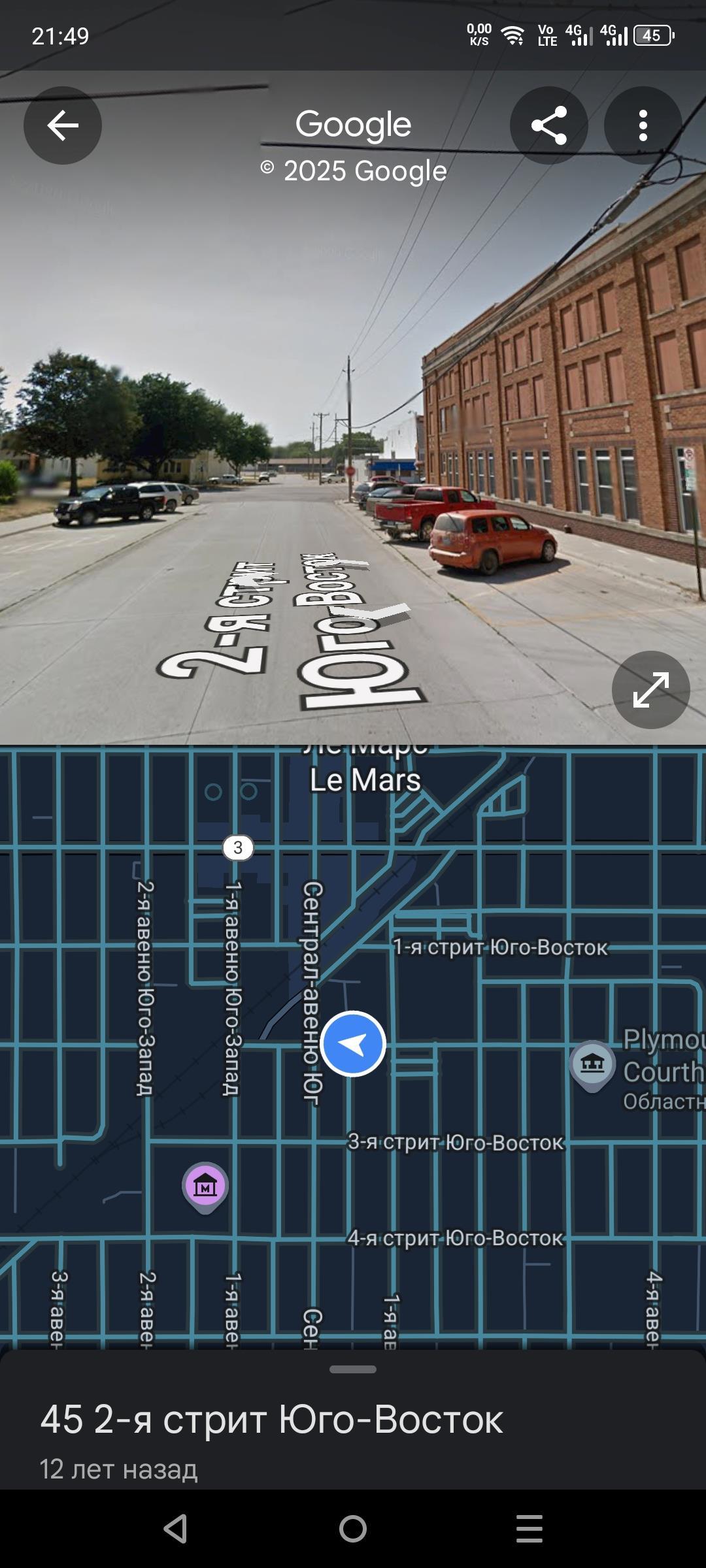Open the address panel handle
The height and width of the screenshot is (1568, 706).
[353, 1369]
